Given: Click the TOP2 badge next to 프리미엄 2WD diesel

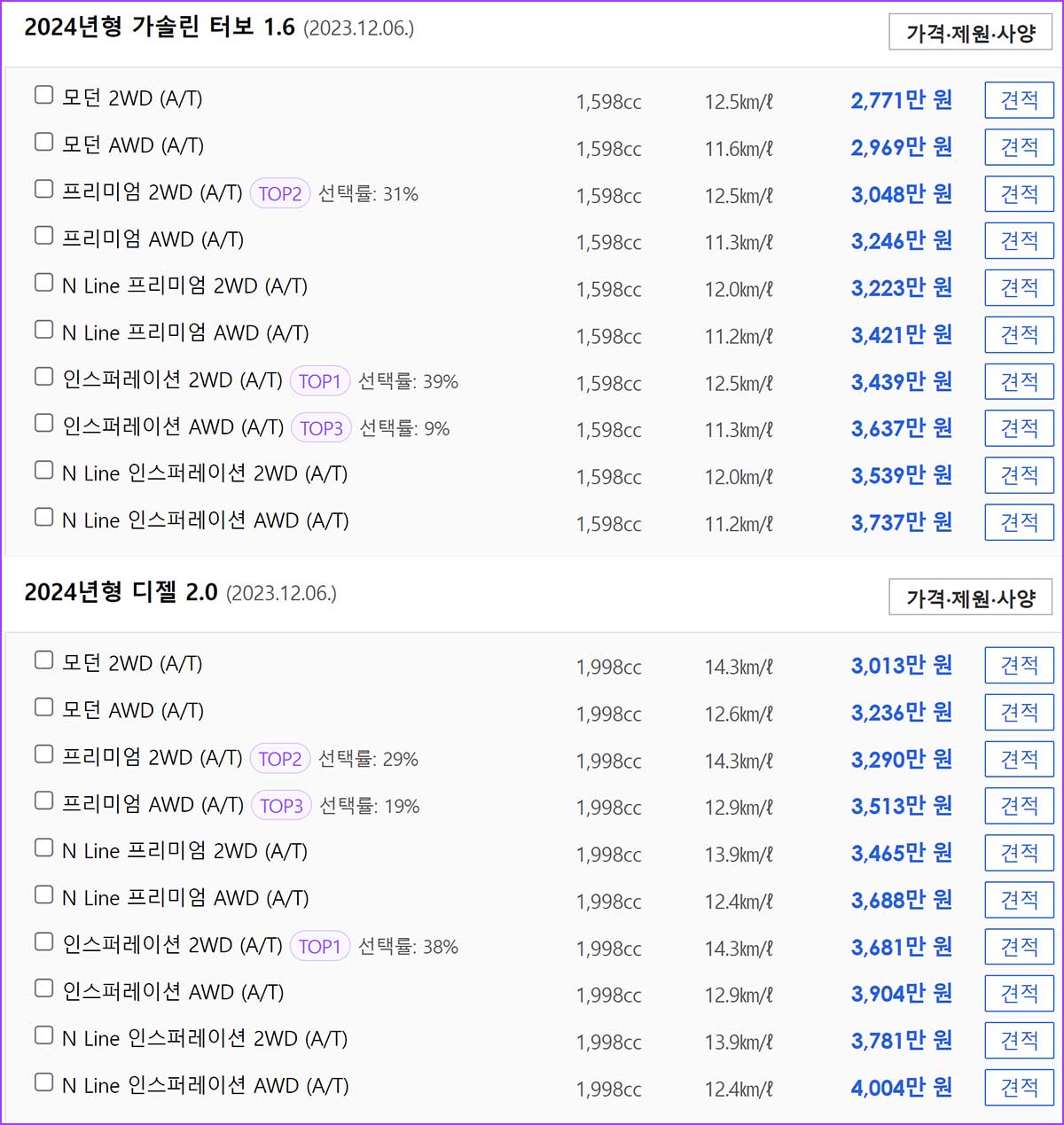Looking at the screenshot, I should click(280, 759).
